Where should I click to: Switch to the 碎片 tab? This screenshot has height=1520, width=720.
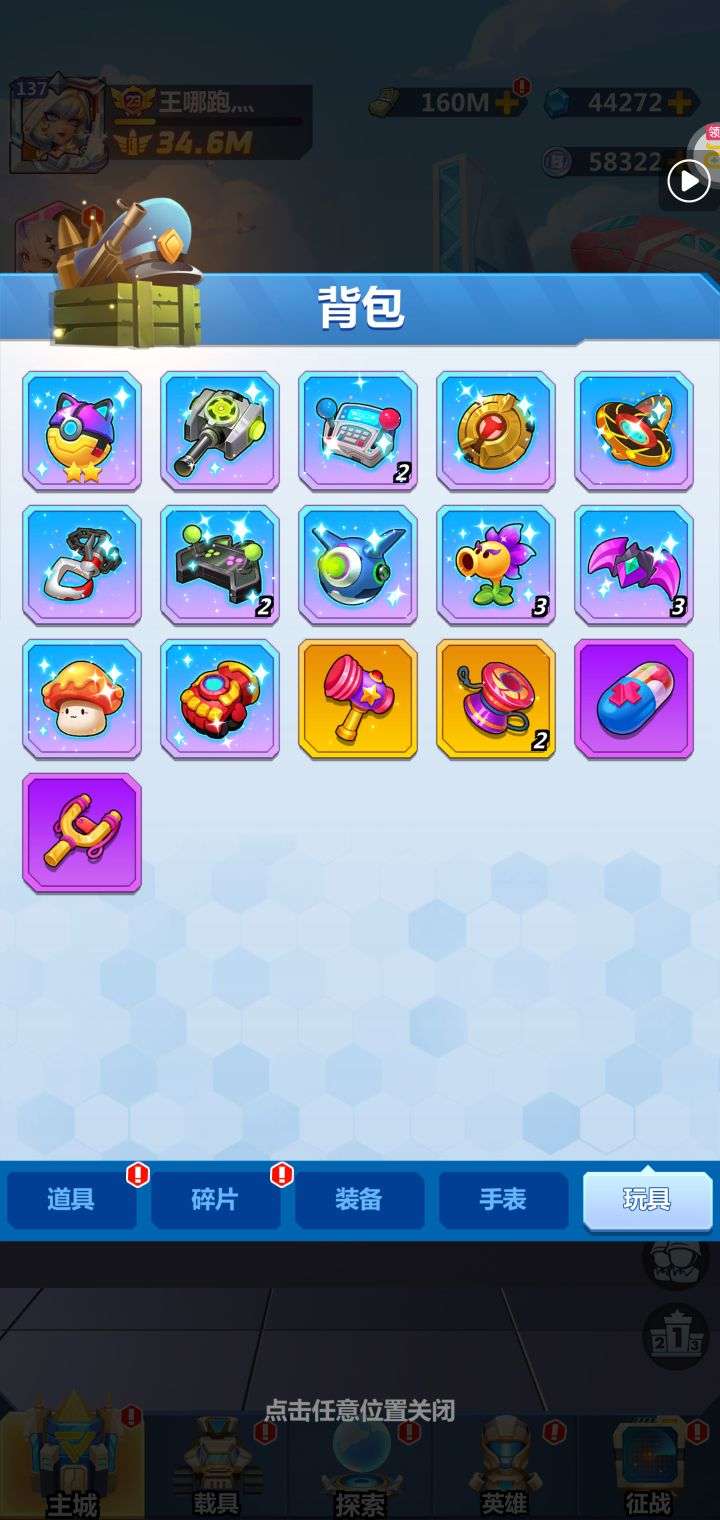(215, 1199)
